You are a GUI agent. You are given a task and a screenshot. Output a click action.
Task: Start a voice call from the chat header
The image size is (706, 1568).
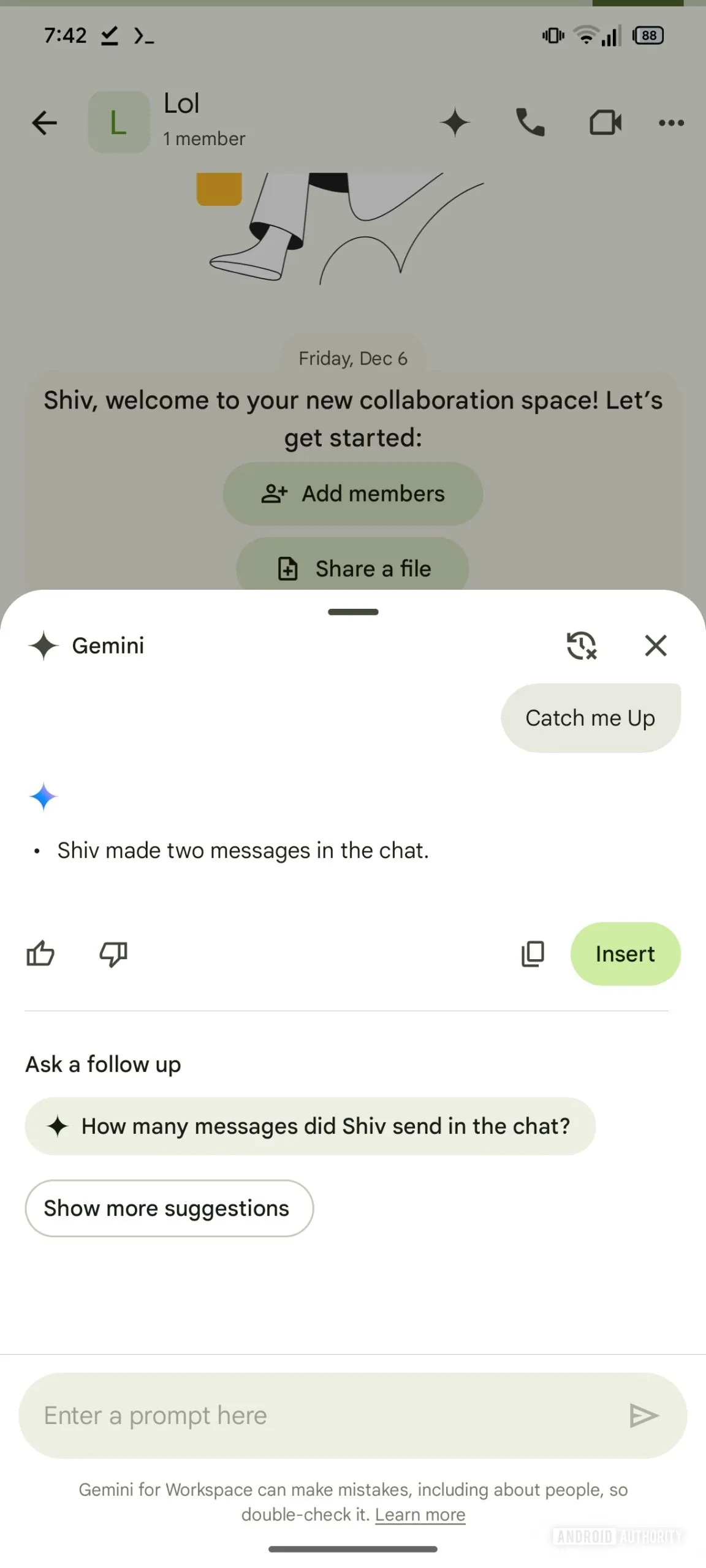tap(529, 123)
